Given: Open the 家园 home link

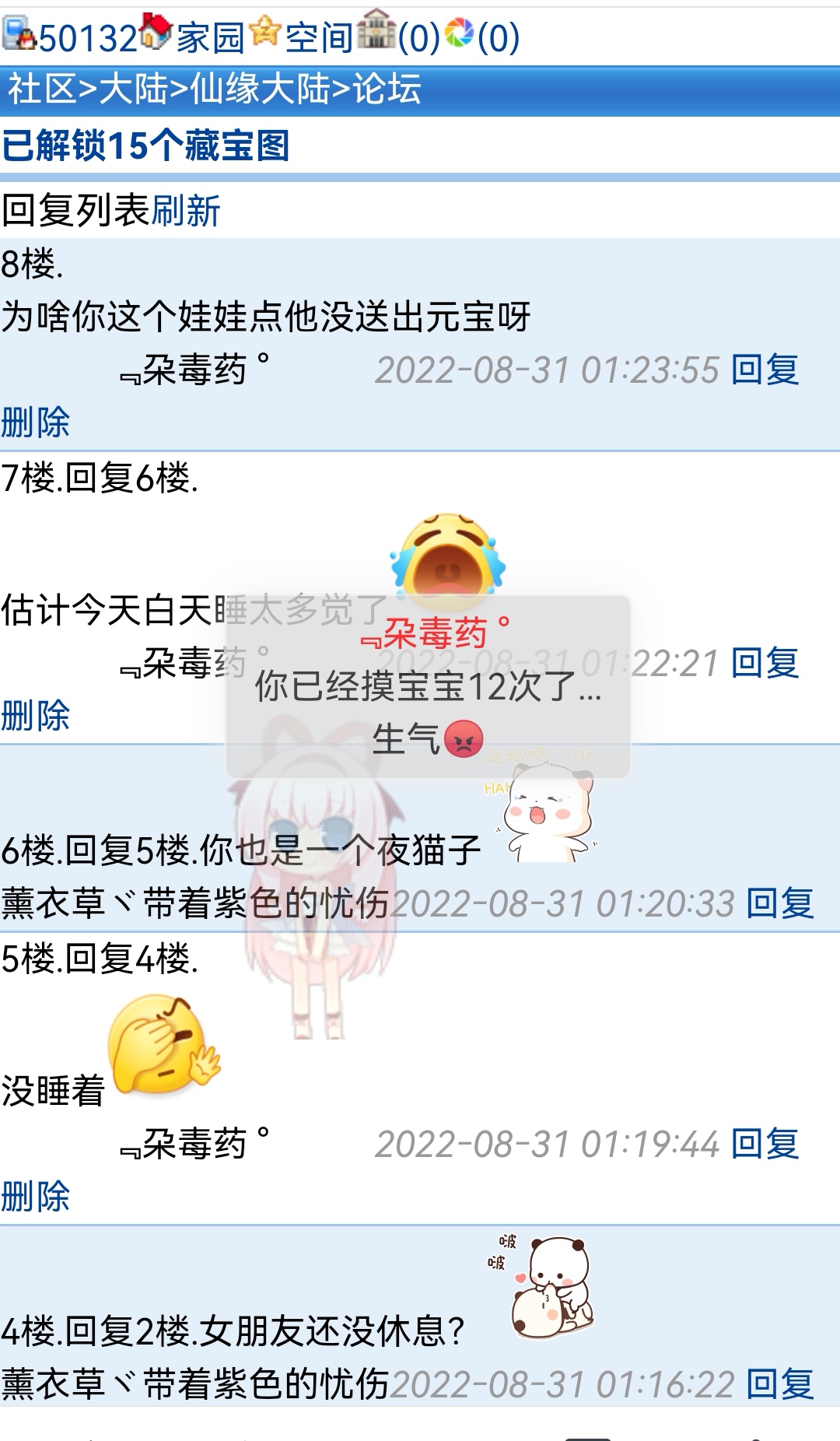Looking at the screenshot, I should (x=210, y=37).
